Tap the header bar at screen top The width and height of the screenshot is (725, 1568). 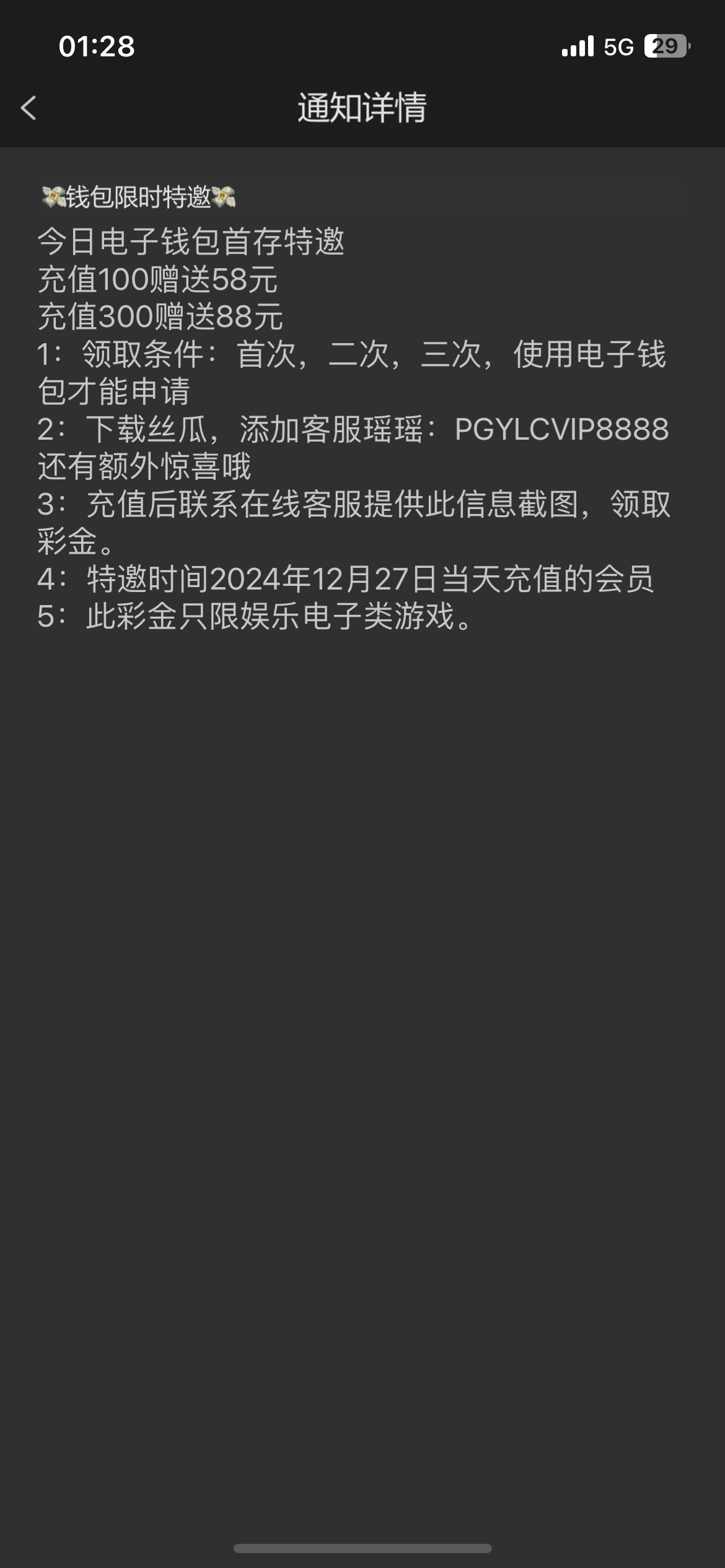tap(362, 107)
